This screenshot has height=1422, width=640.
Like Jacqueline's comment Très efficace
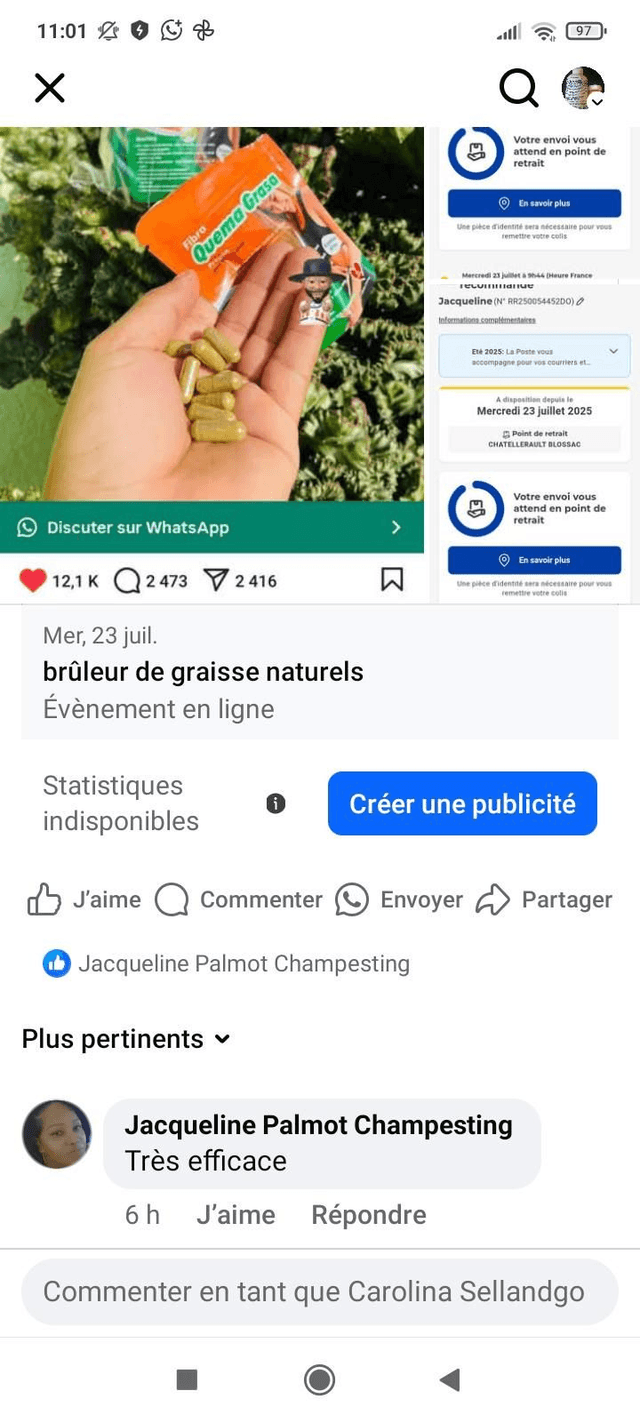(x=235, y=1215)
